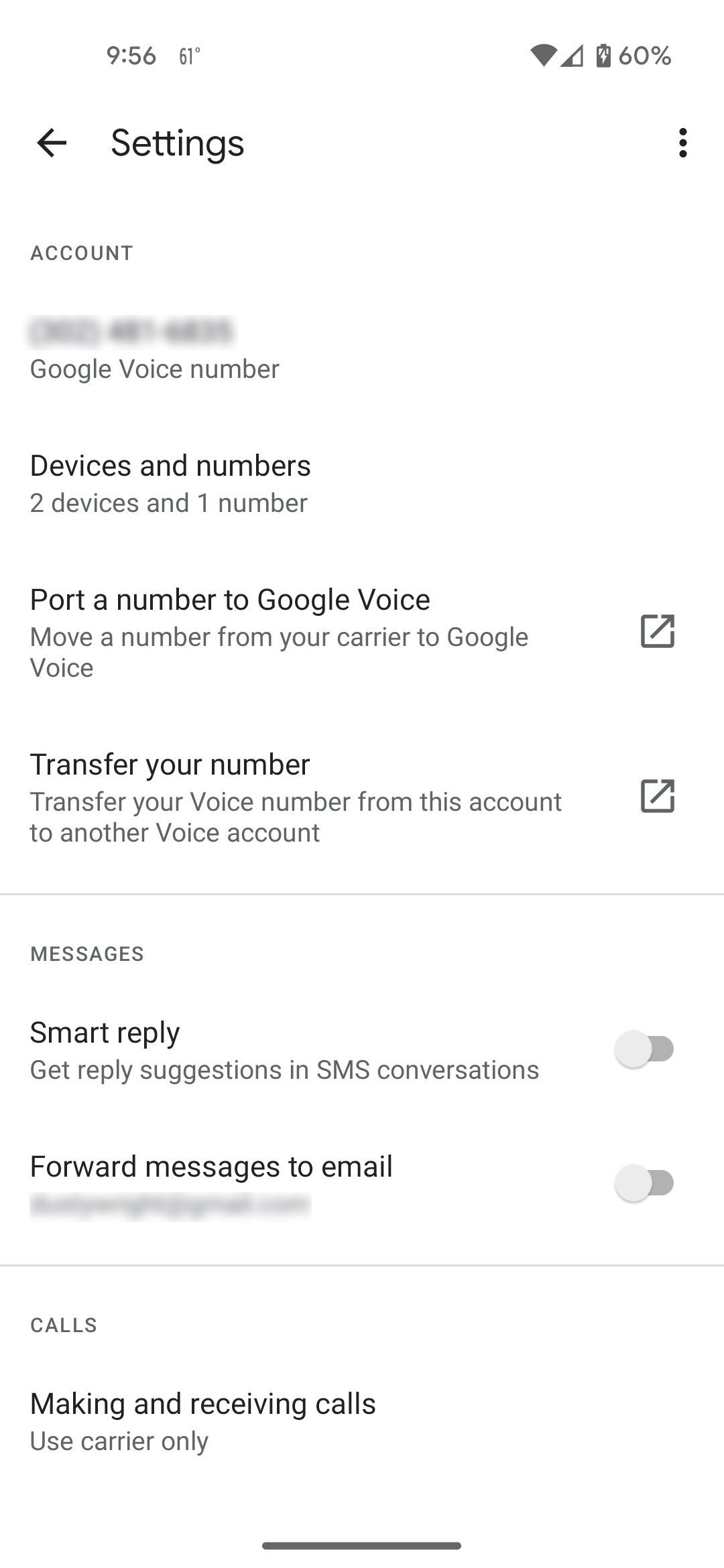Open Devices and numbers
The width and height of the screenshot is (724, 1568).
coord(170,483)
